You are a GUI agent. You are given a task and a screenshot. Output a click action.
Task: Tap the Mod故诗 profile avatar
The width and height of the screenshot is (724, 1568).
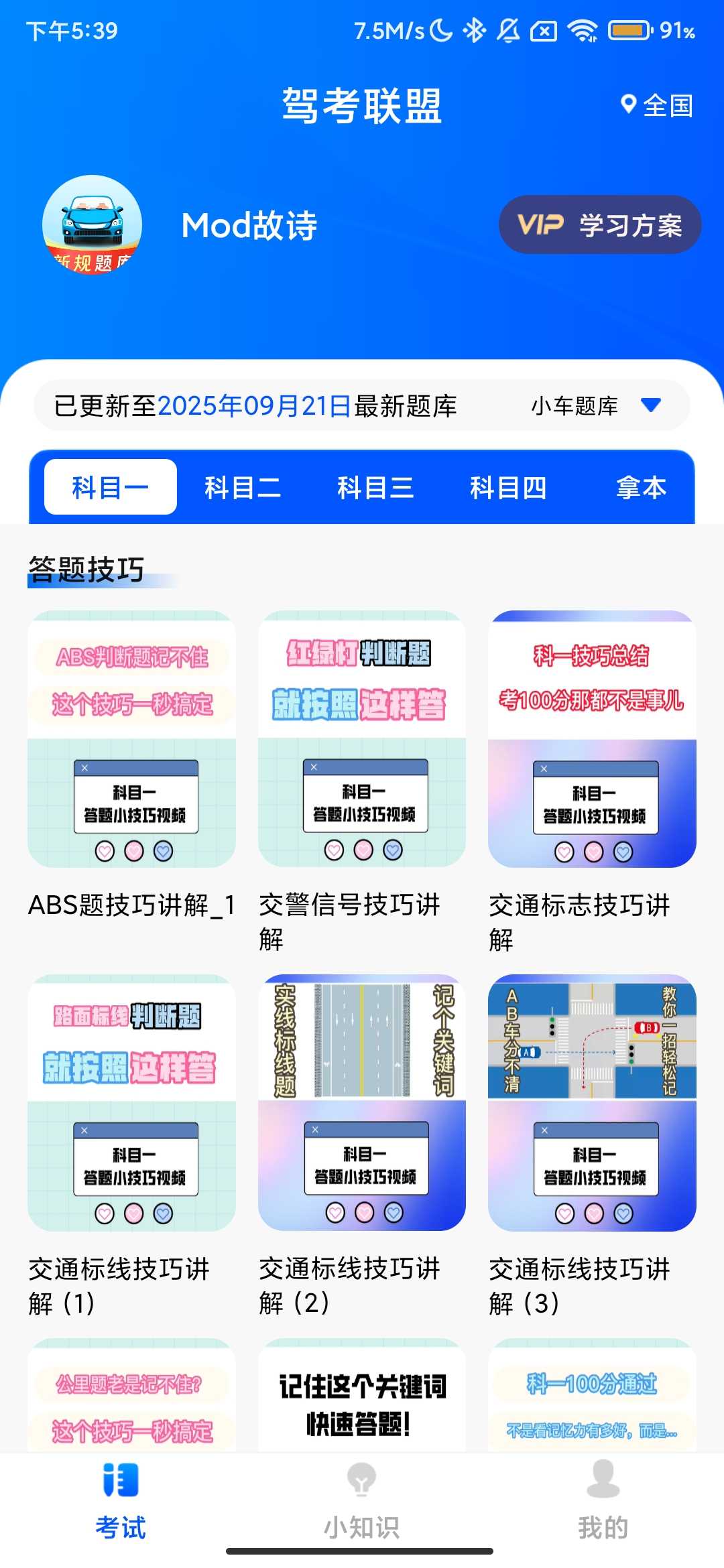click(92, 224)
